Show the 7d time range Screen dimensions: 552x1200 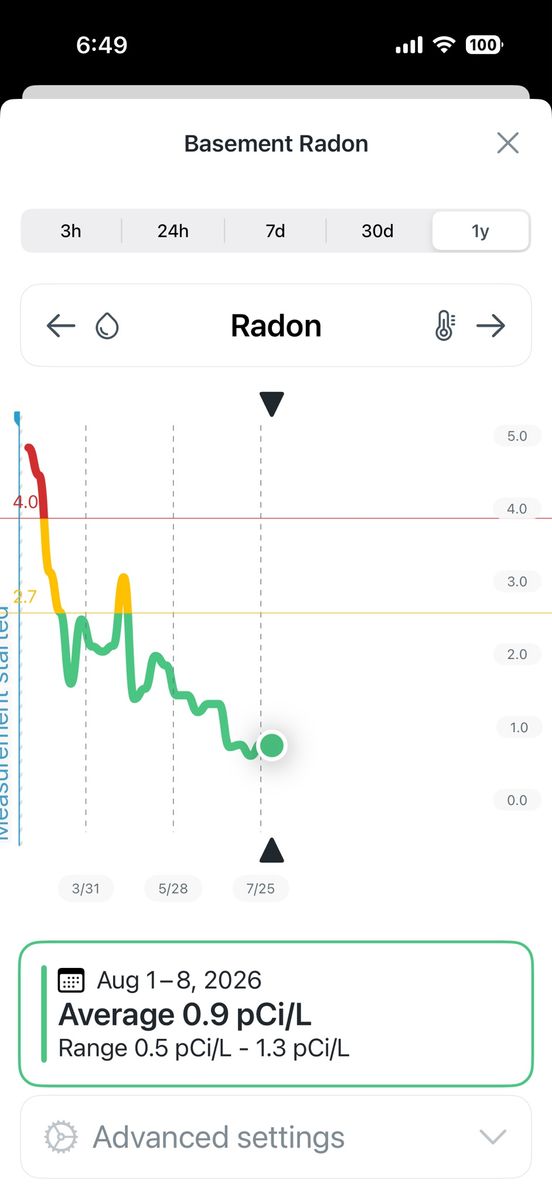click(275, 231)
